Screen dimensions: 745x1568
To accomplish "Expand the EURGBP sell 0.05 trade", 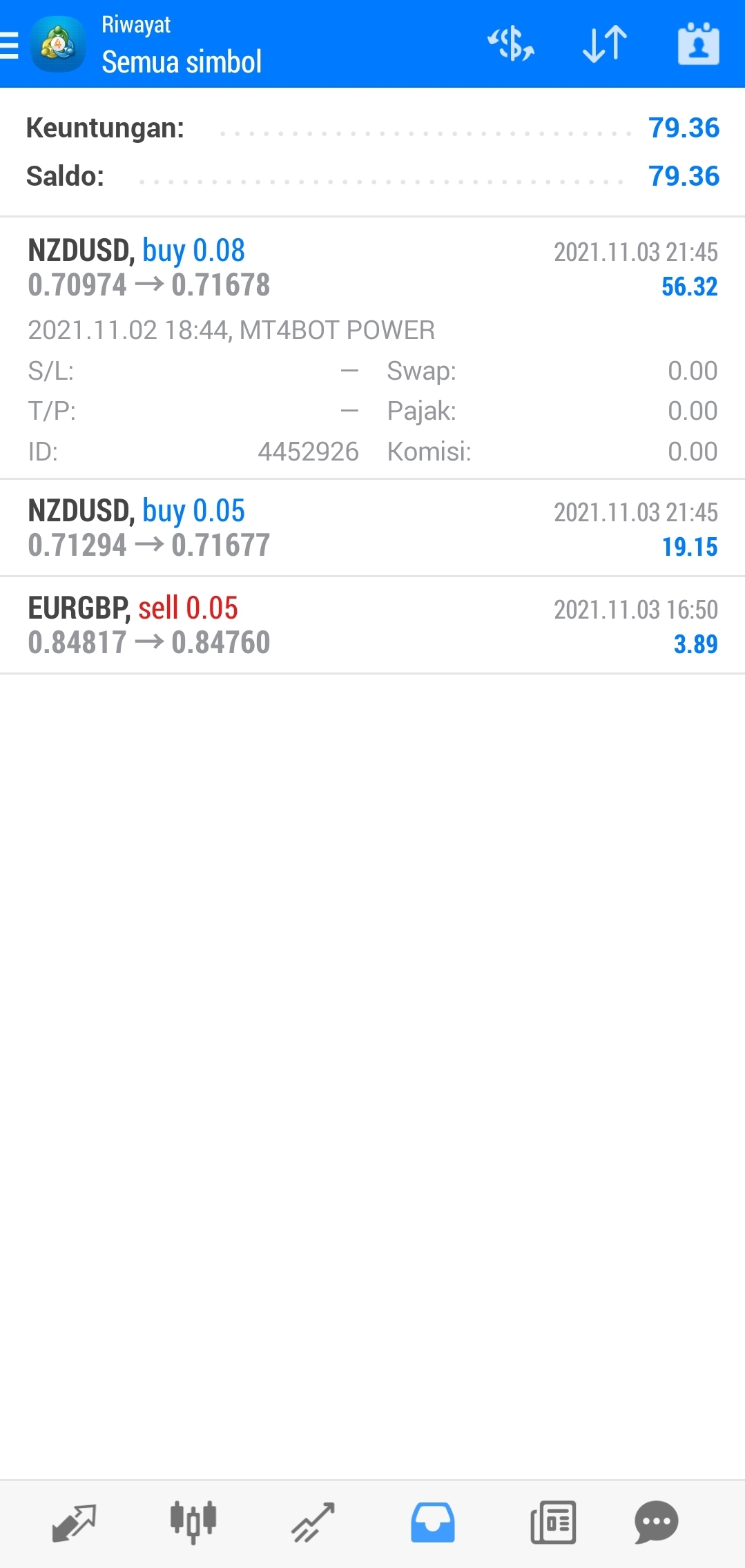I will tap(372, 626).
